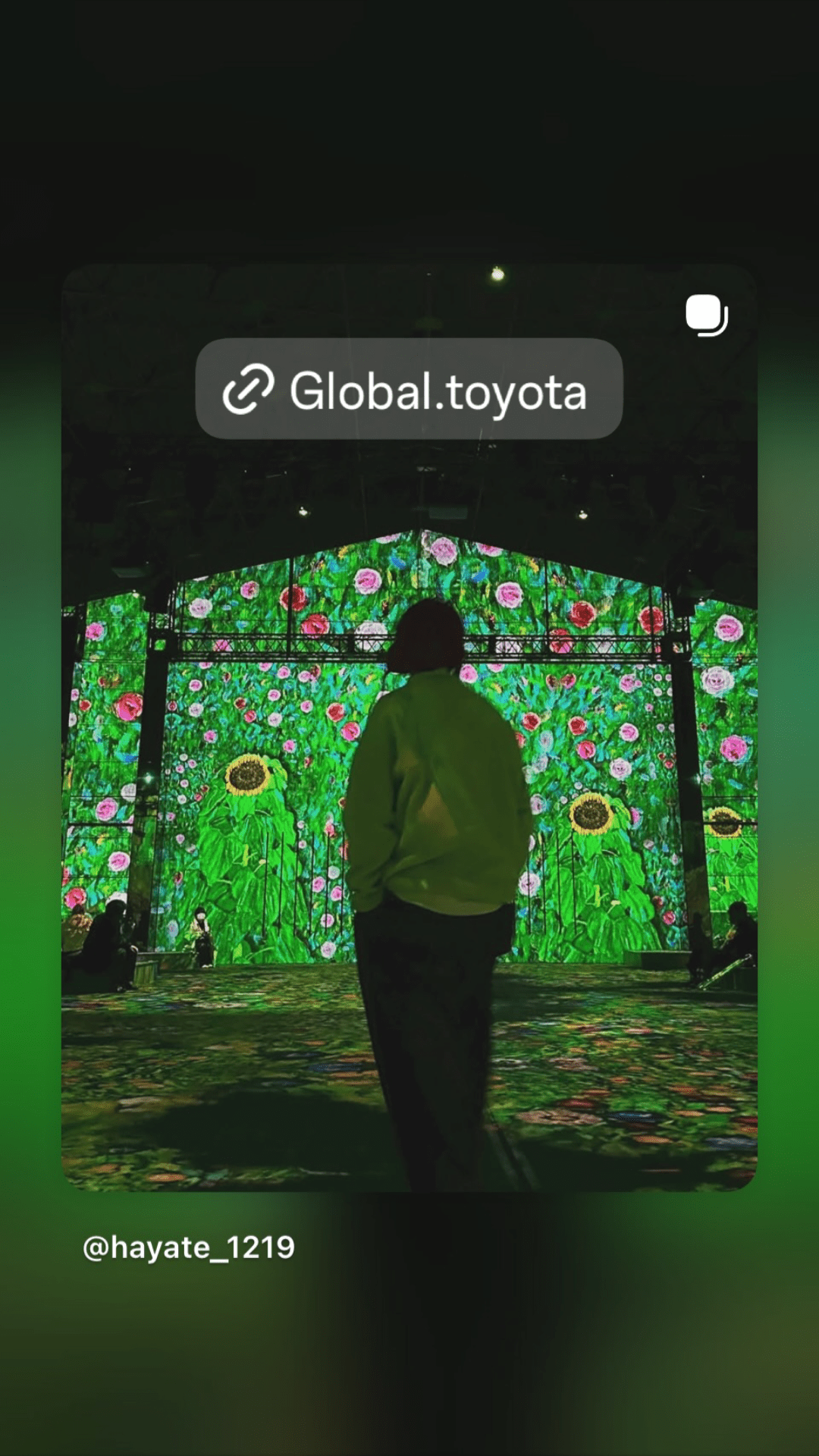Tap the @hayate_1219 mention

189,1247
